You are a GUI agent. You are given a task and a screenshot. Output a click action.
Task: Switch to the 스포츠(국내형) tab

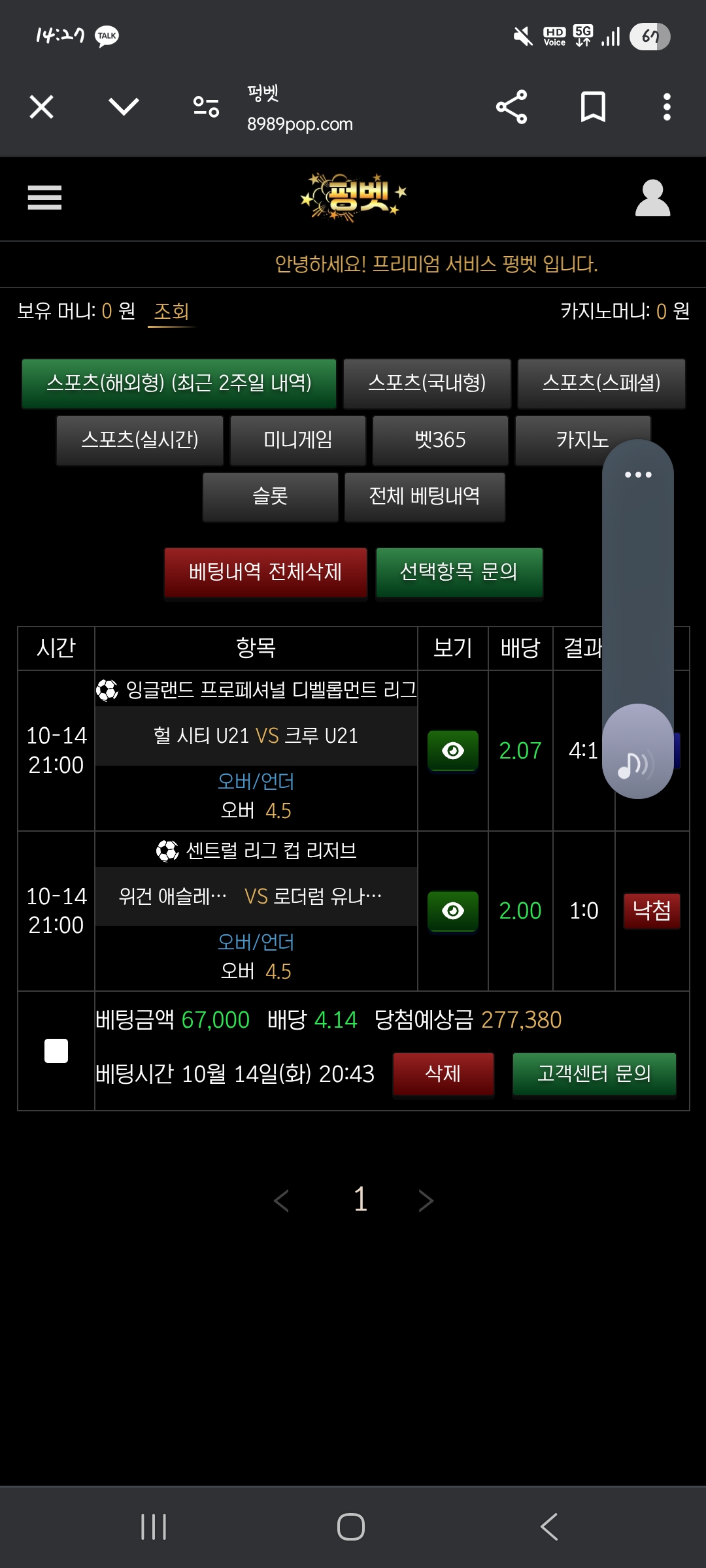[x=427, y=383]
